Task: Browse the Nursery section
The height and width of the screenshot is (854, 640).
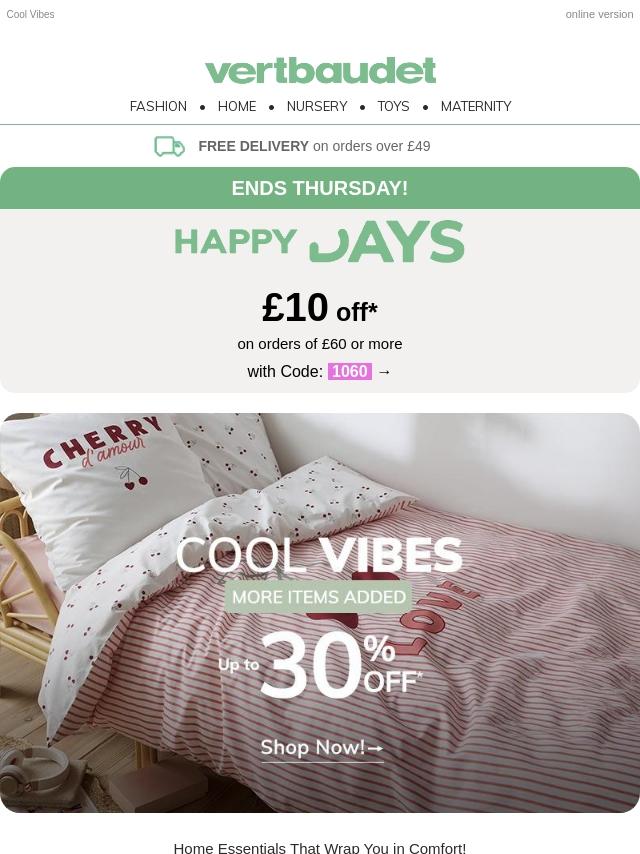Action: click(317, 106)
